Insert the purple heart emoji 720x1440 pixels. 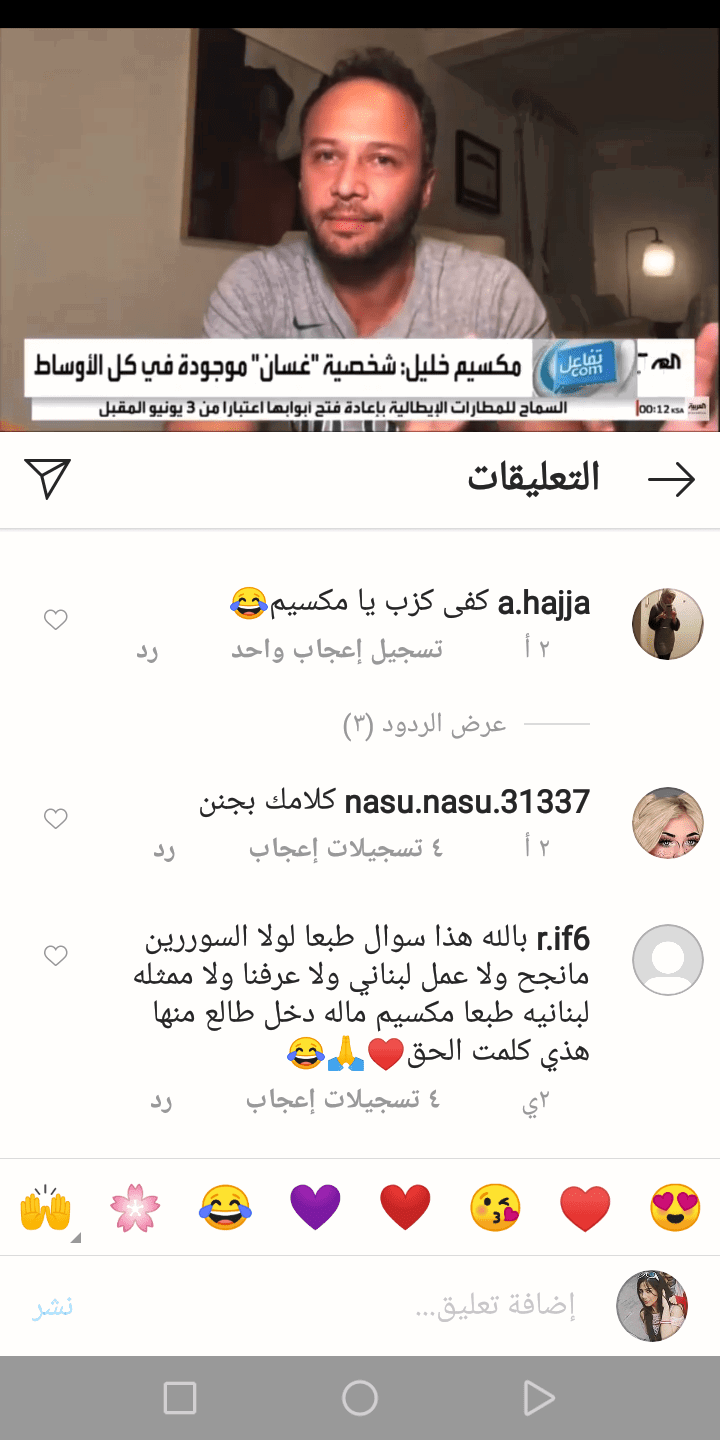(315, 1207)
